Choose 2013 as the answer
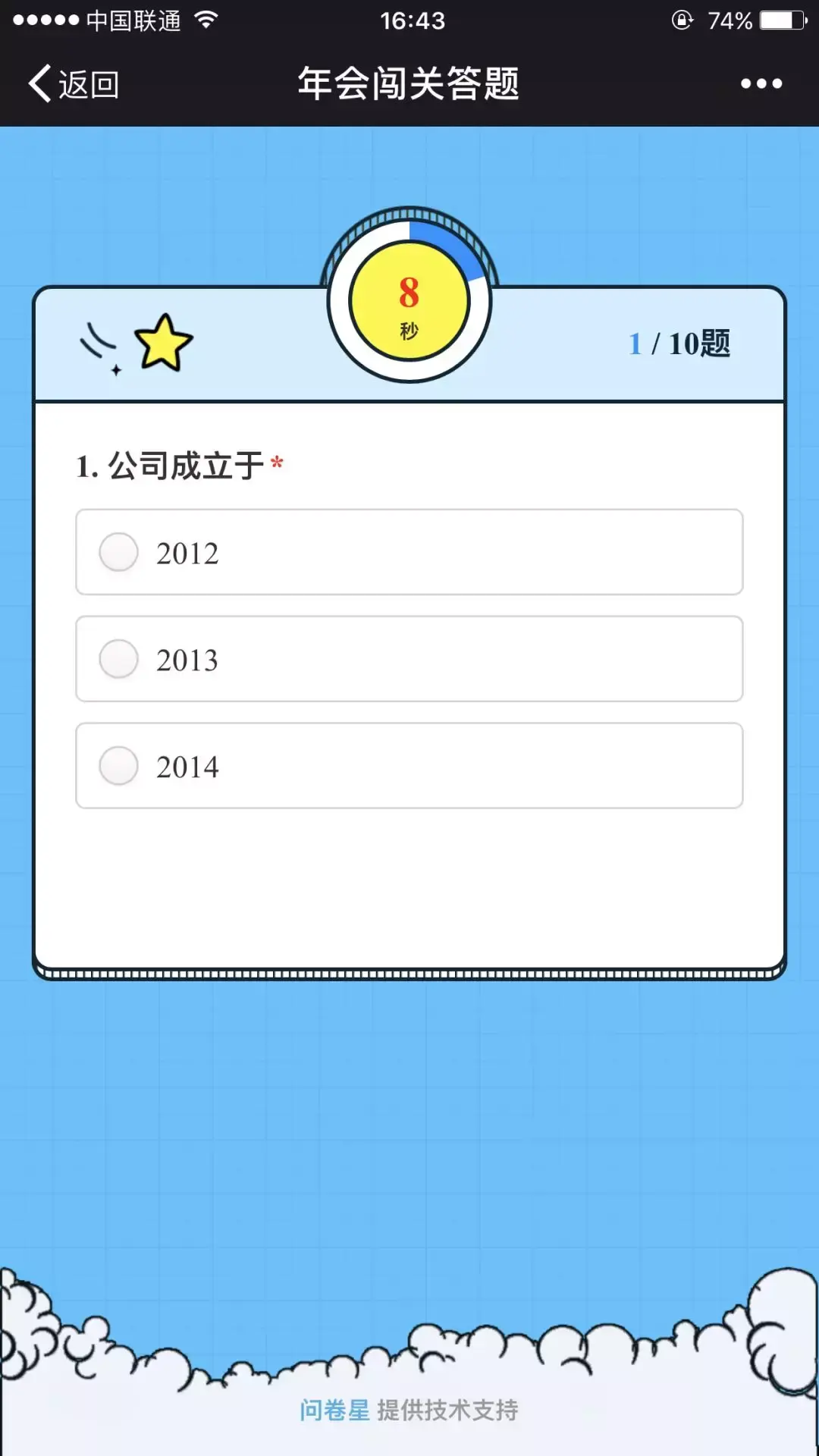The height and width of the screenshot is (1456, 819). coord(409,659)
